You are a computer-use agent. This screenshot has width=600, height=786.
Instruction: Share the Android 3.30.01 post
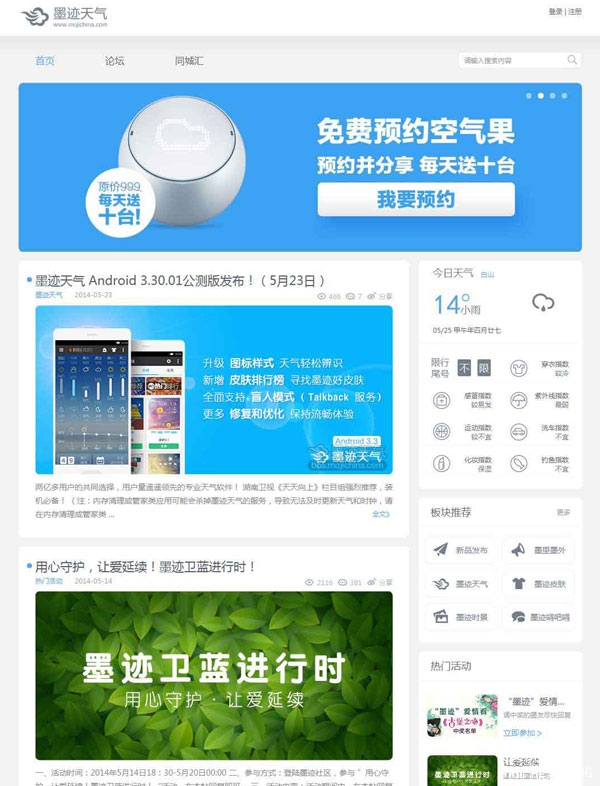(381, 297)
